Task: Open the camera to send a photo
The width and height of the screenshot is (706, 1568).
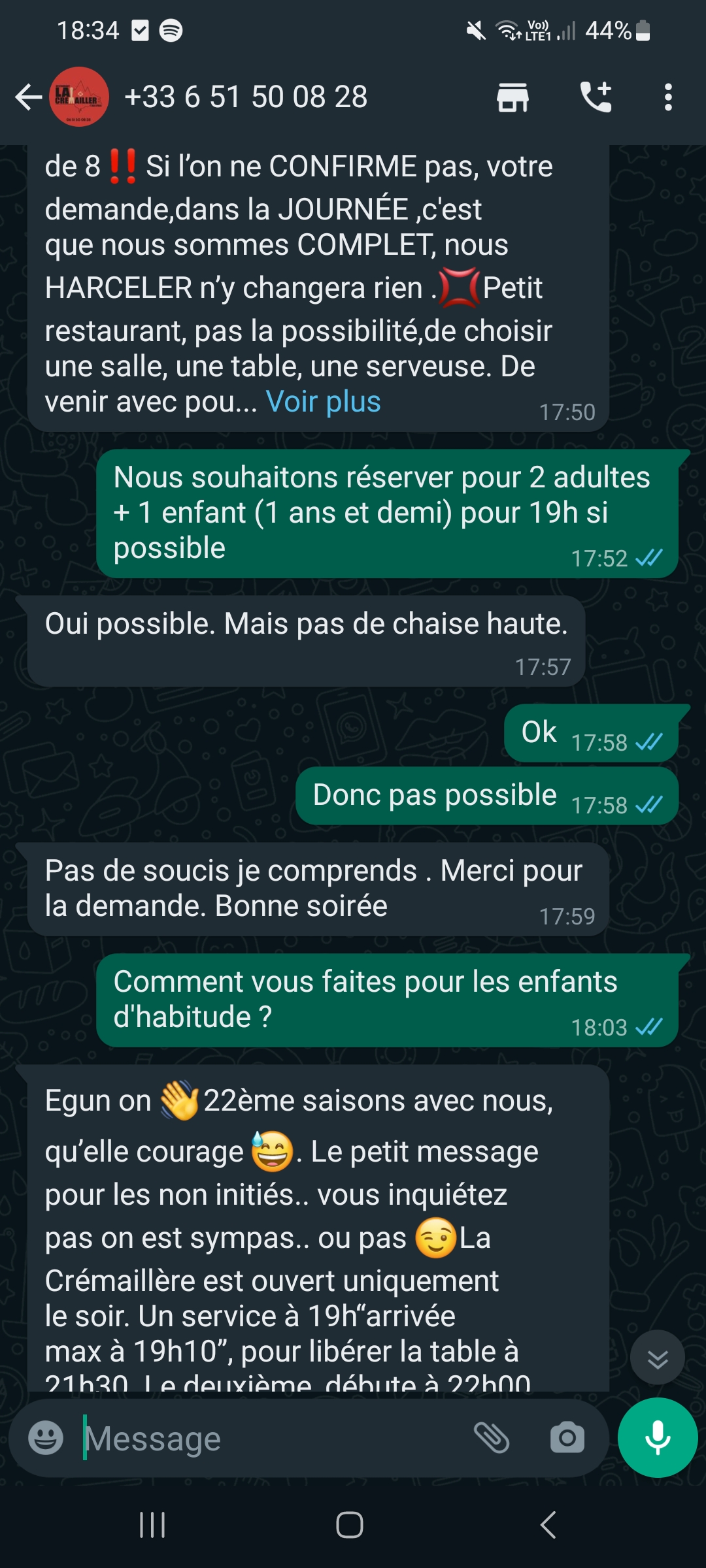Action: tap(567, 1438)
